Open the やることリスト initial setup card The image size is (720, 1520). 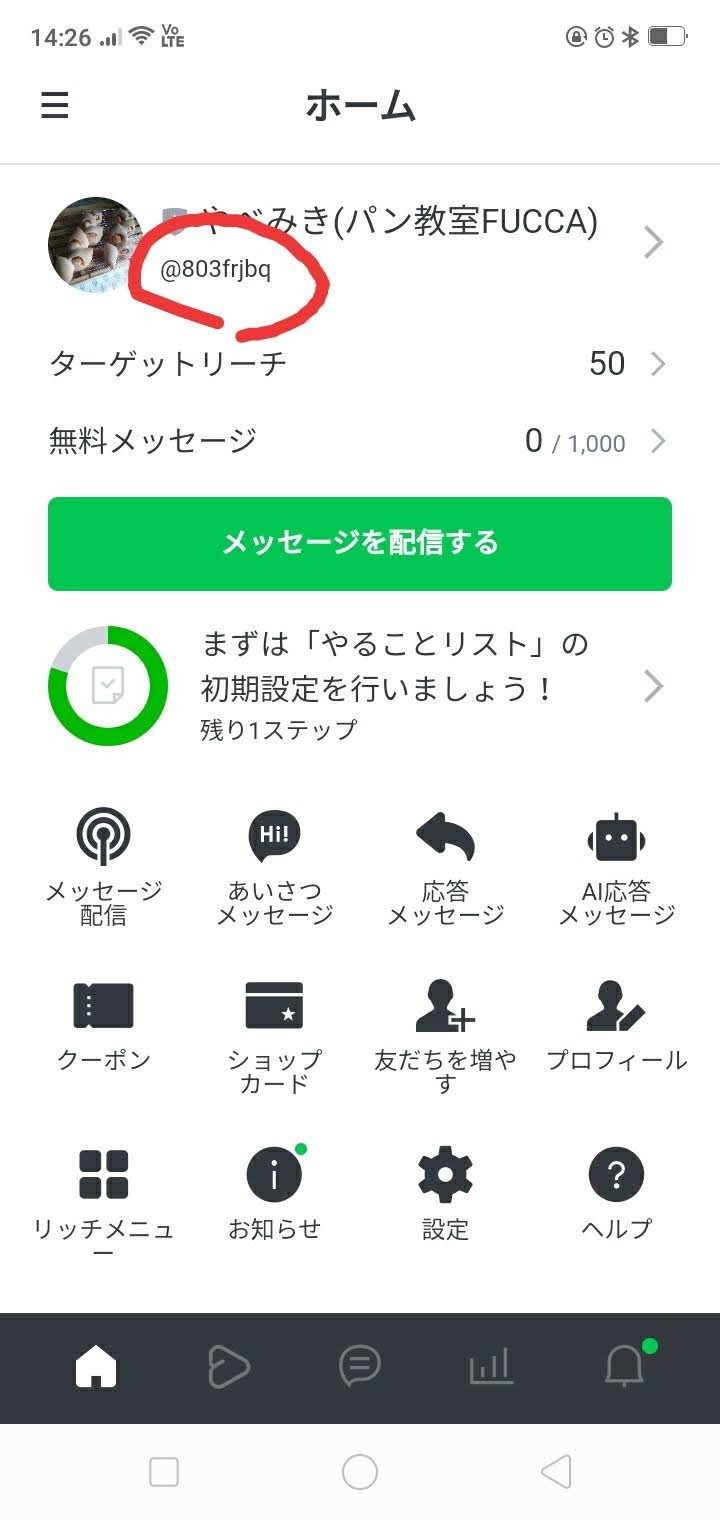[359, 686]
